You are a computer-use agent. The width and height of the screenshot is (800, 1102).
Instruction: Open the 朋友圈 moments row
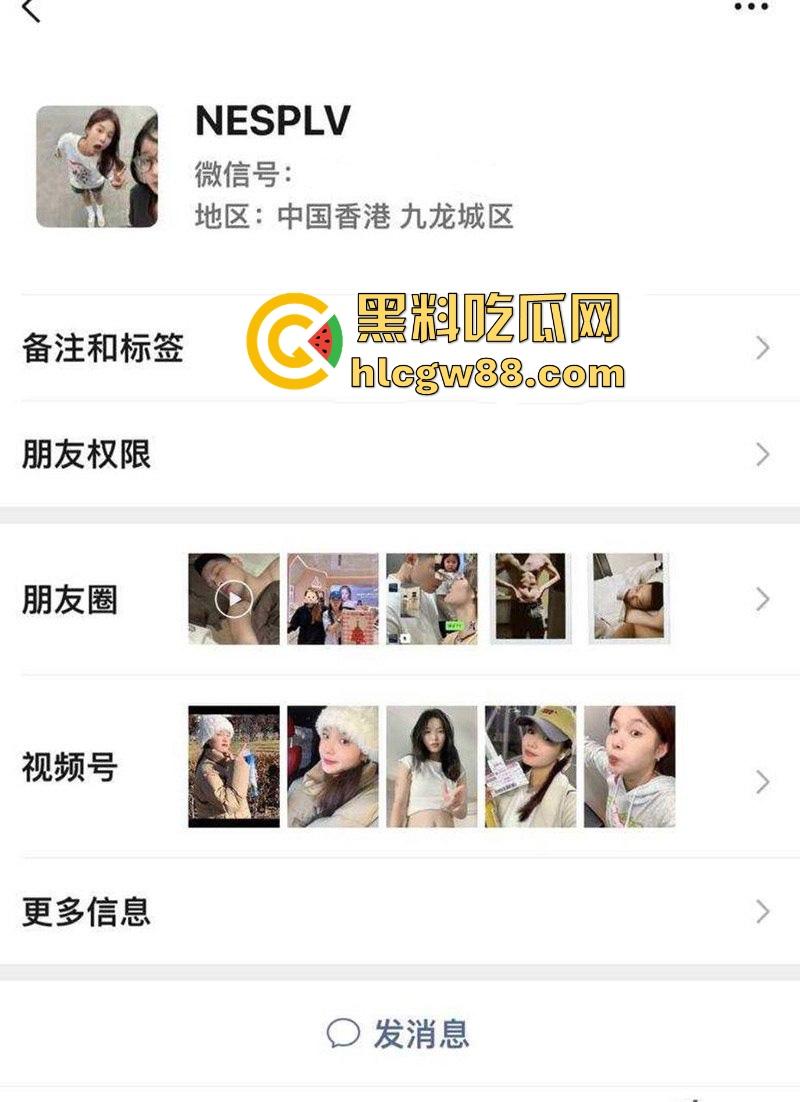click(70, 599)
